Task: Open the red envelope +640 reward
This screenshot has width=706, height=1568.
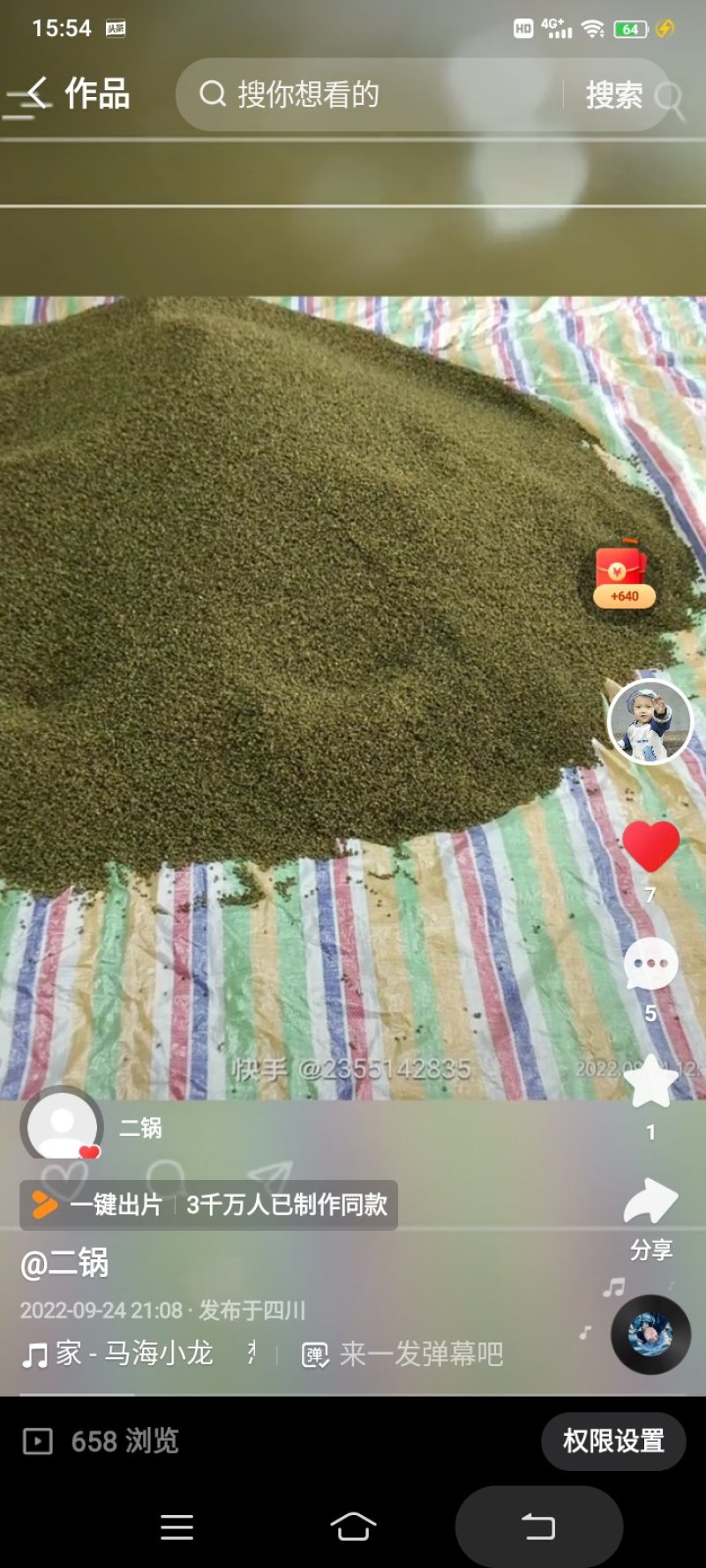Action: (x=624, y=574)
